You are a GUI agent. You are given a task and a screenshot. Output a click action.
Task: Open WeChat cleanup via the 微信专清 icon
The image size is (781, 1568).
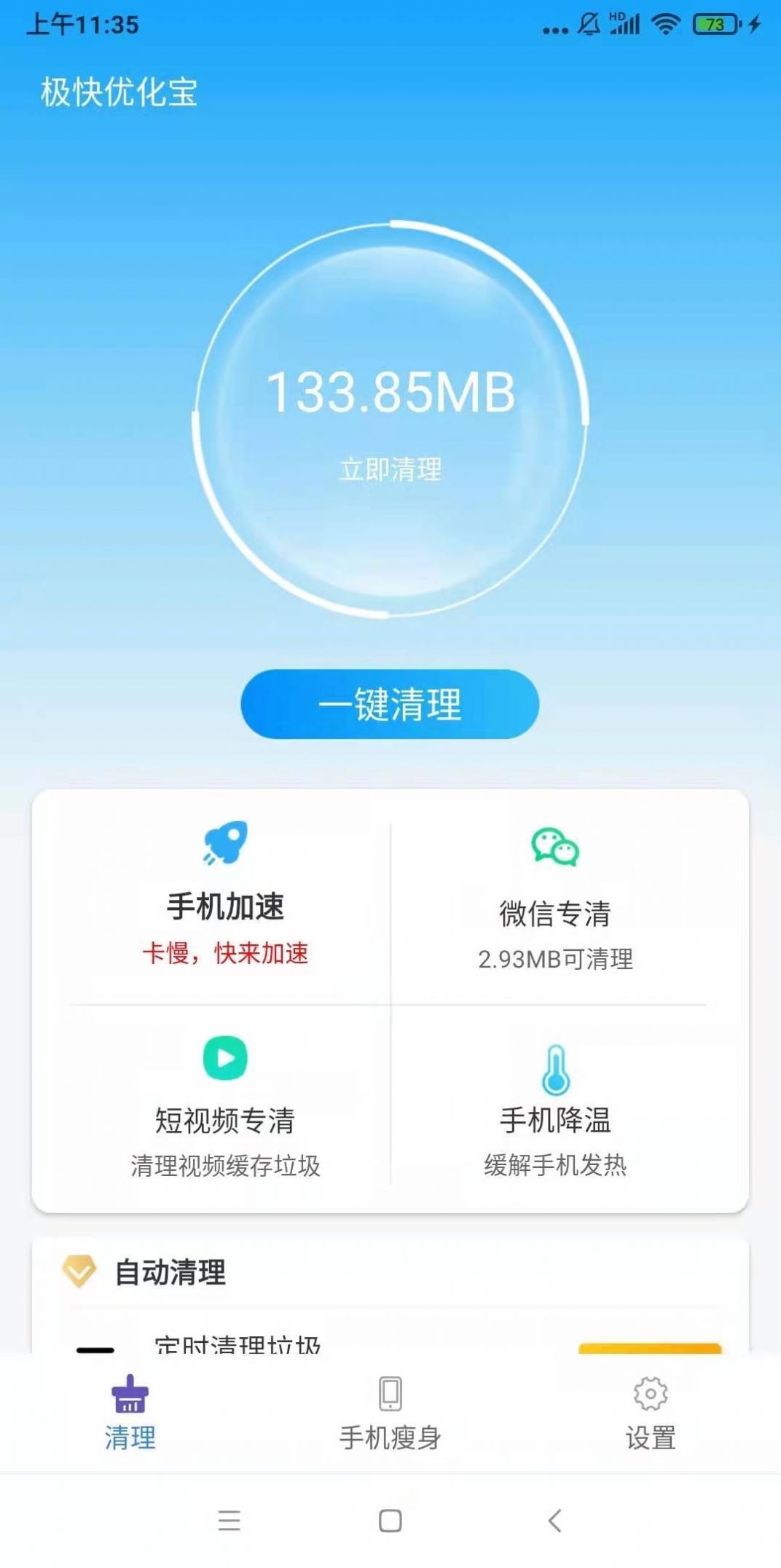tap(557, 845)
